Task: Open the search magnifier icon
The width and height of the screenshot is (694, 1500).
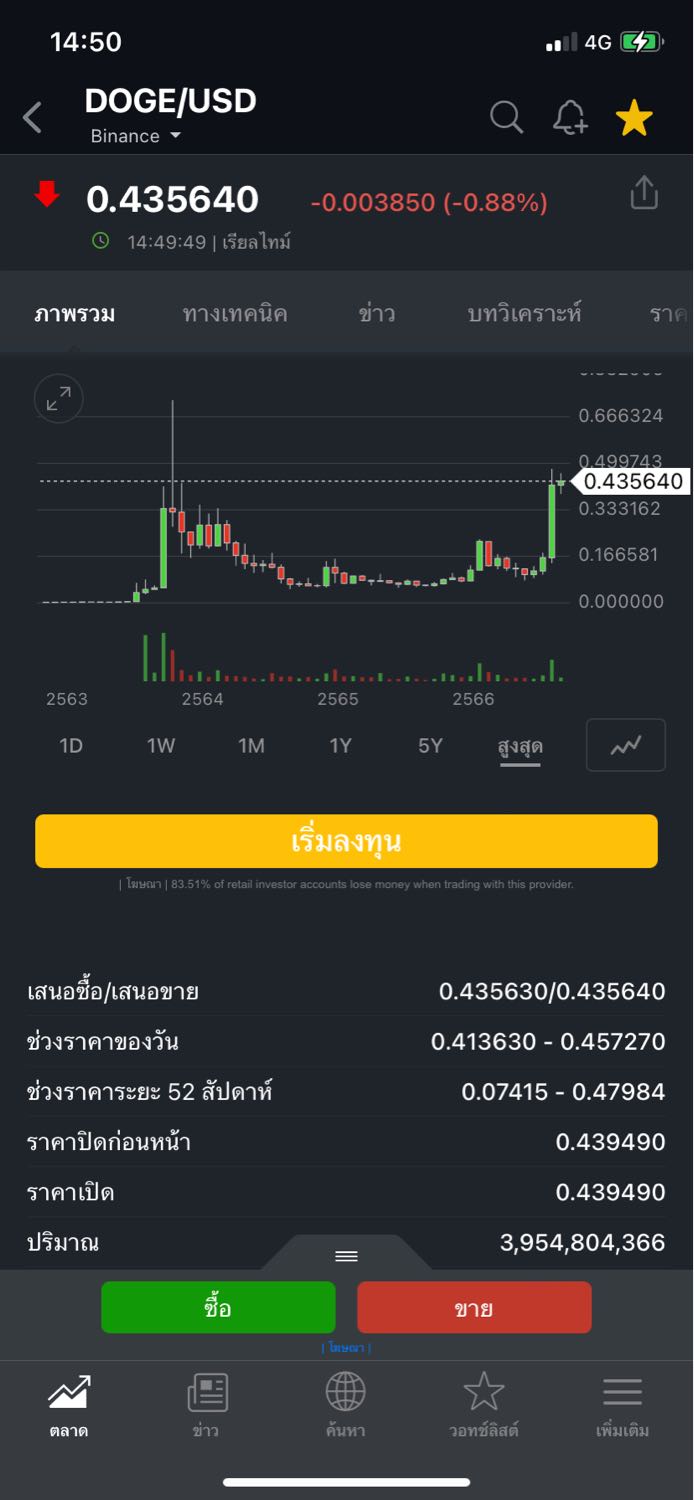Action: [x=507, y=118]
